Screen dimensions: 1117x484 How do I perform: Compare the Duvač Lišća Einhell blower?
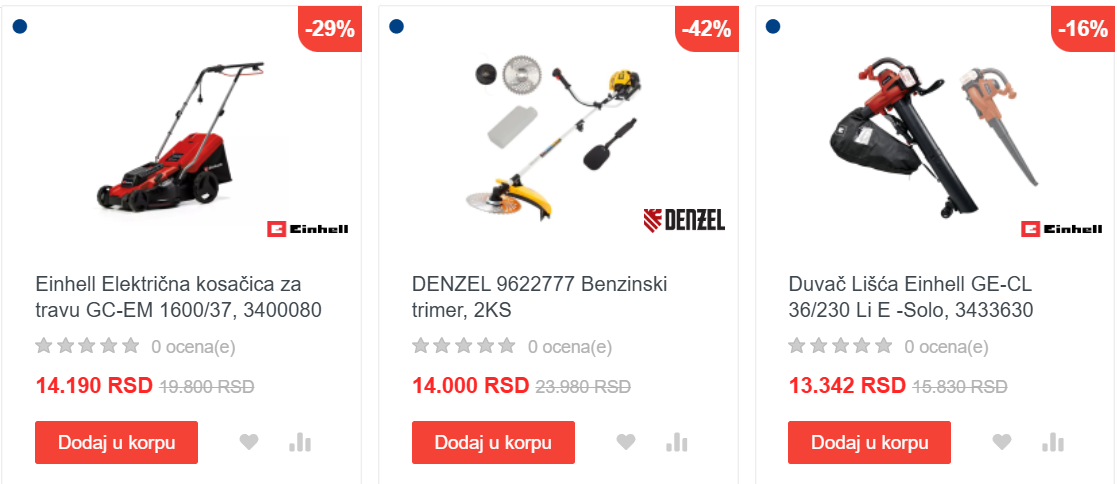coord(1053,442)
